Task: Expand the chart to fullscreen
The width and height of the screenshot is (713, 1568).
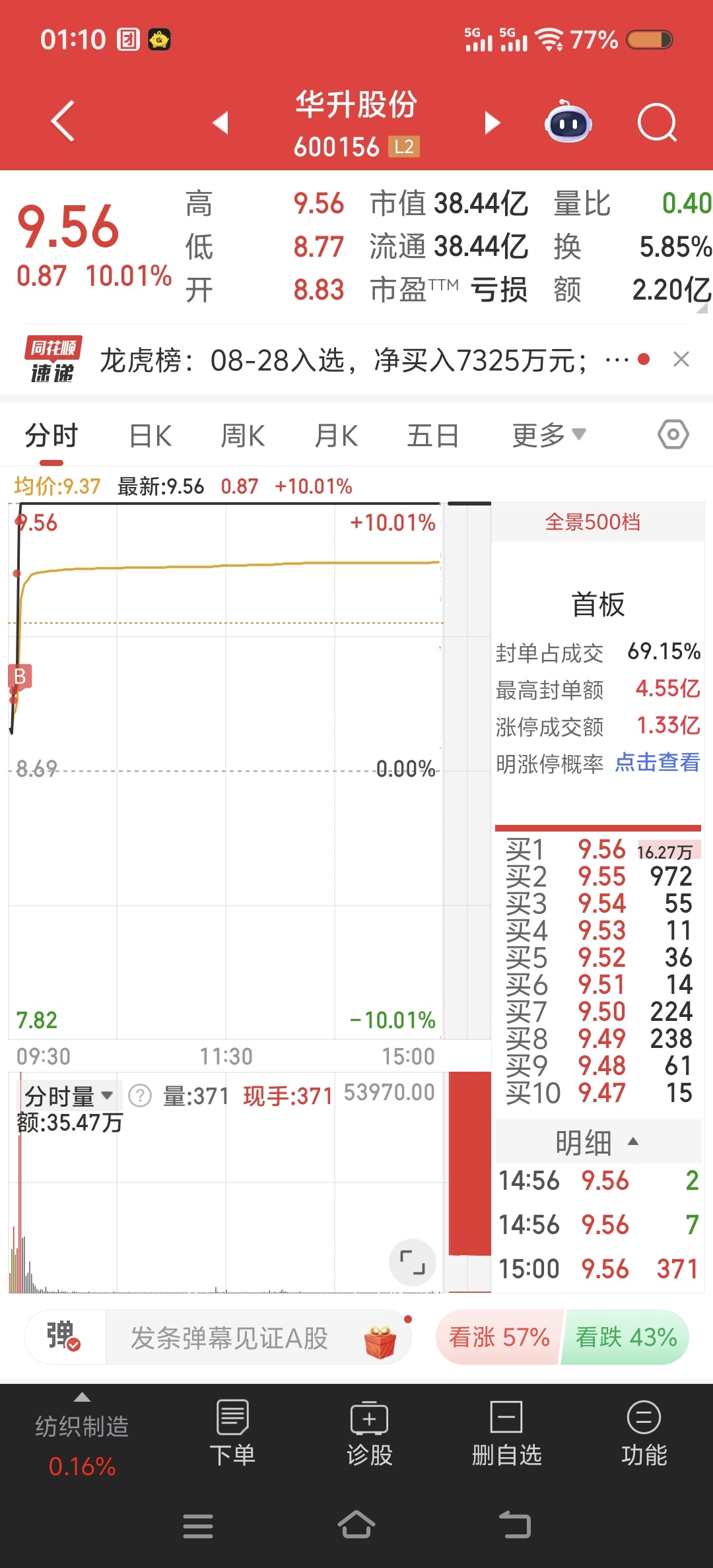Action: pos(413,1262)
